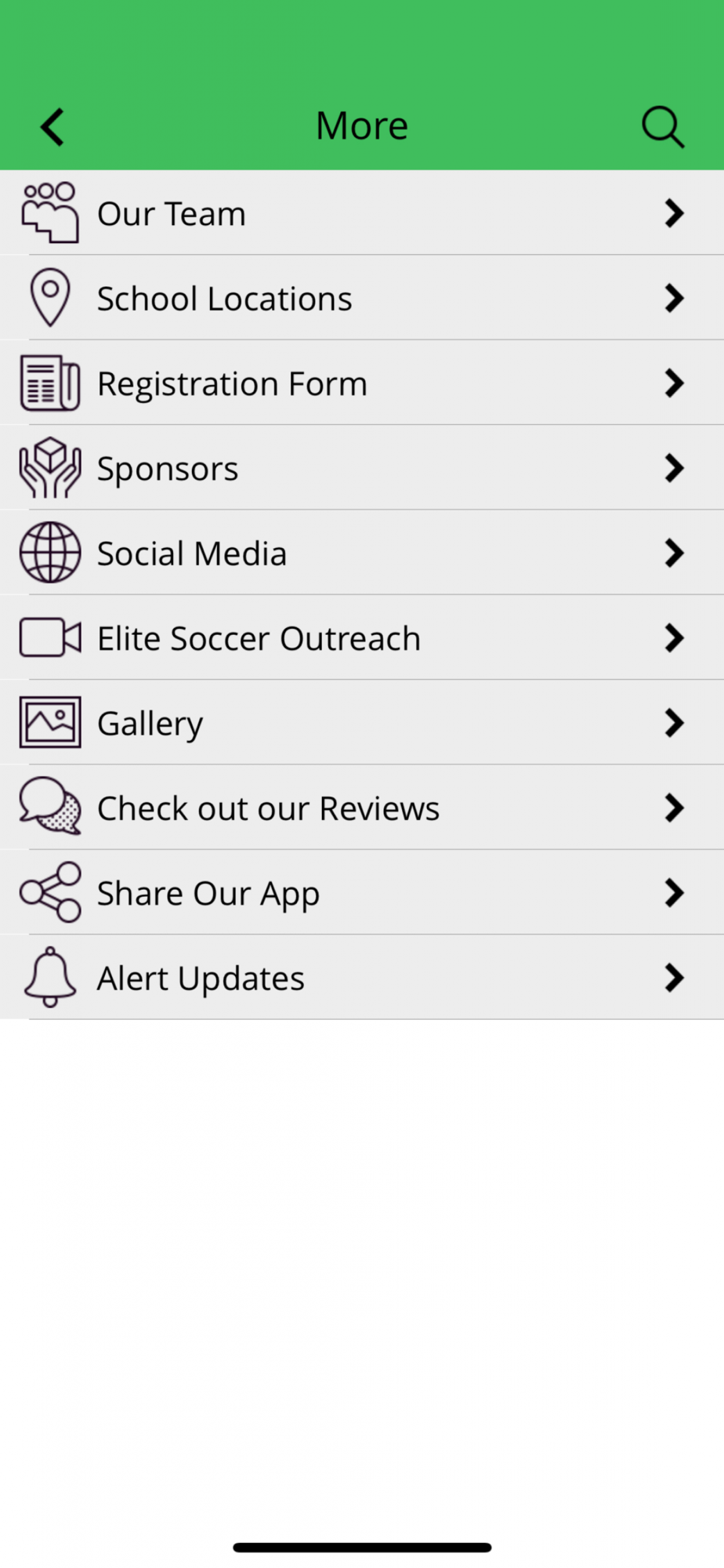Open the Our Team page

pos(362,212)
